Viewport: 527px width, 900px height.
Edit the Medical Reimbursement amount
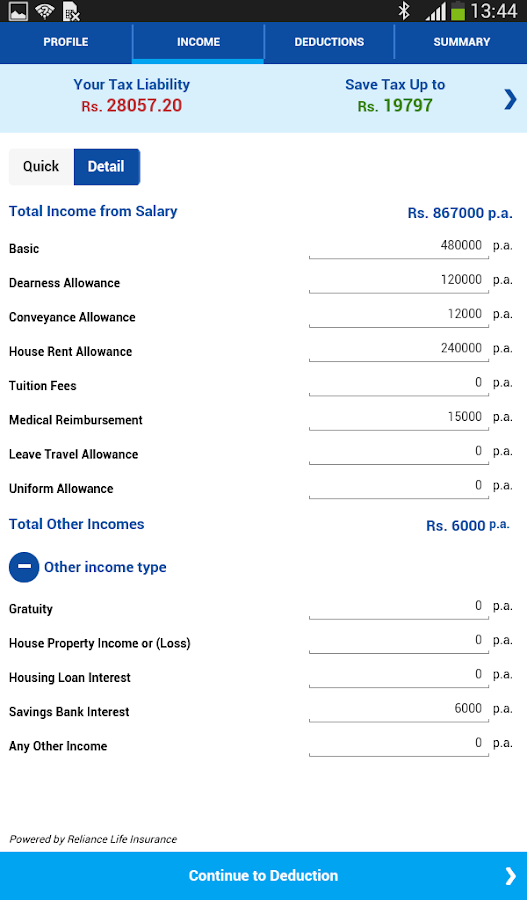399,418
